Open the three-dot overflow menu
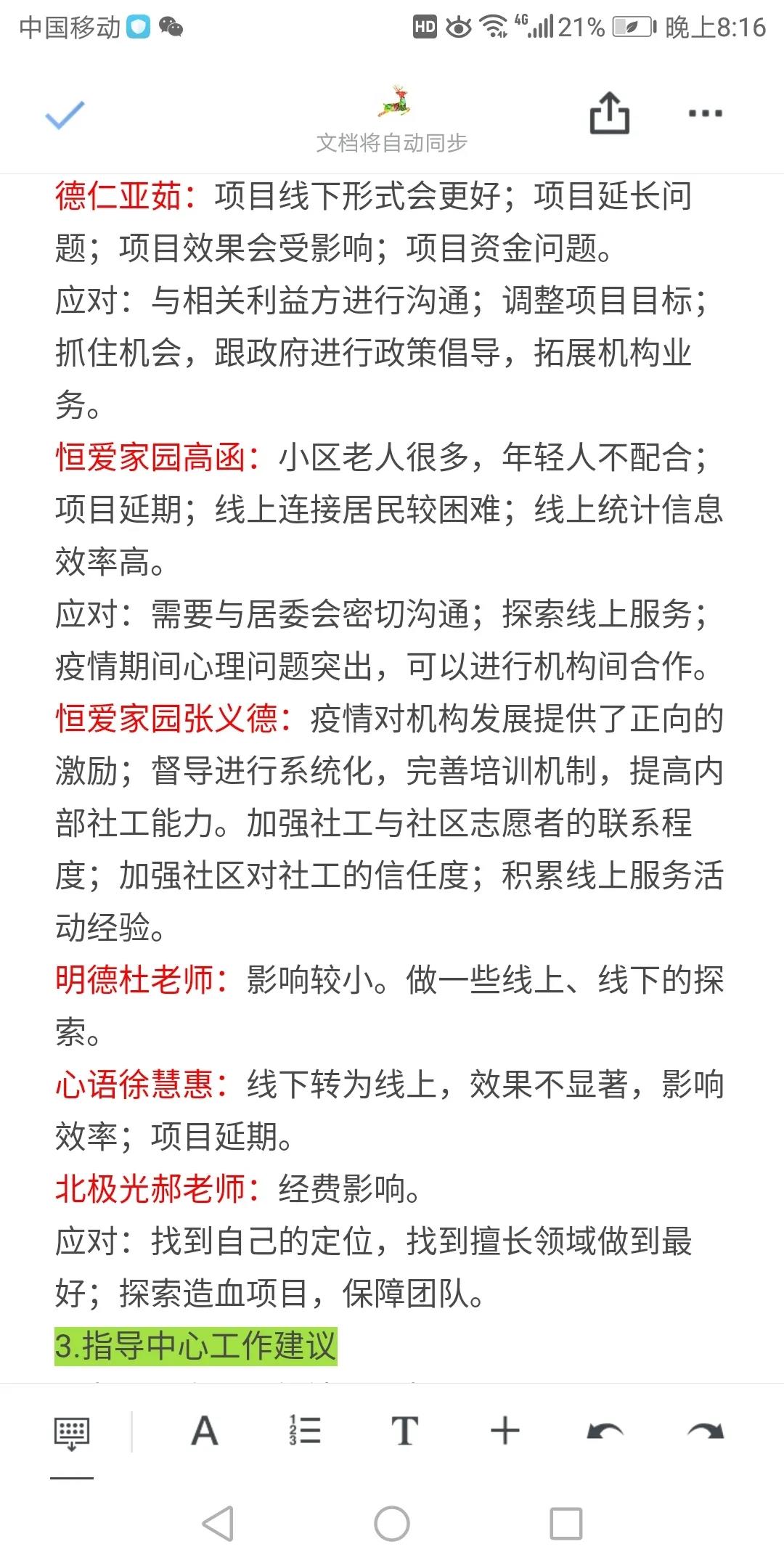Image resolution: width=784 pixels, height=1568 pixels. coord(705,113)
